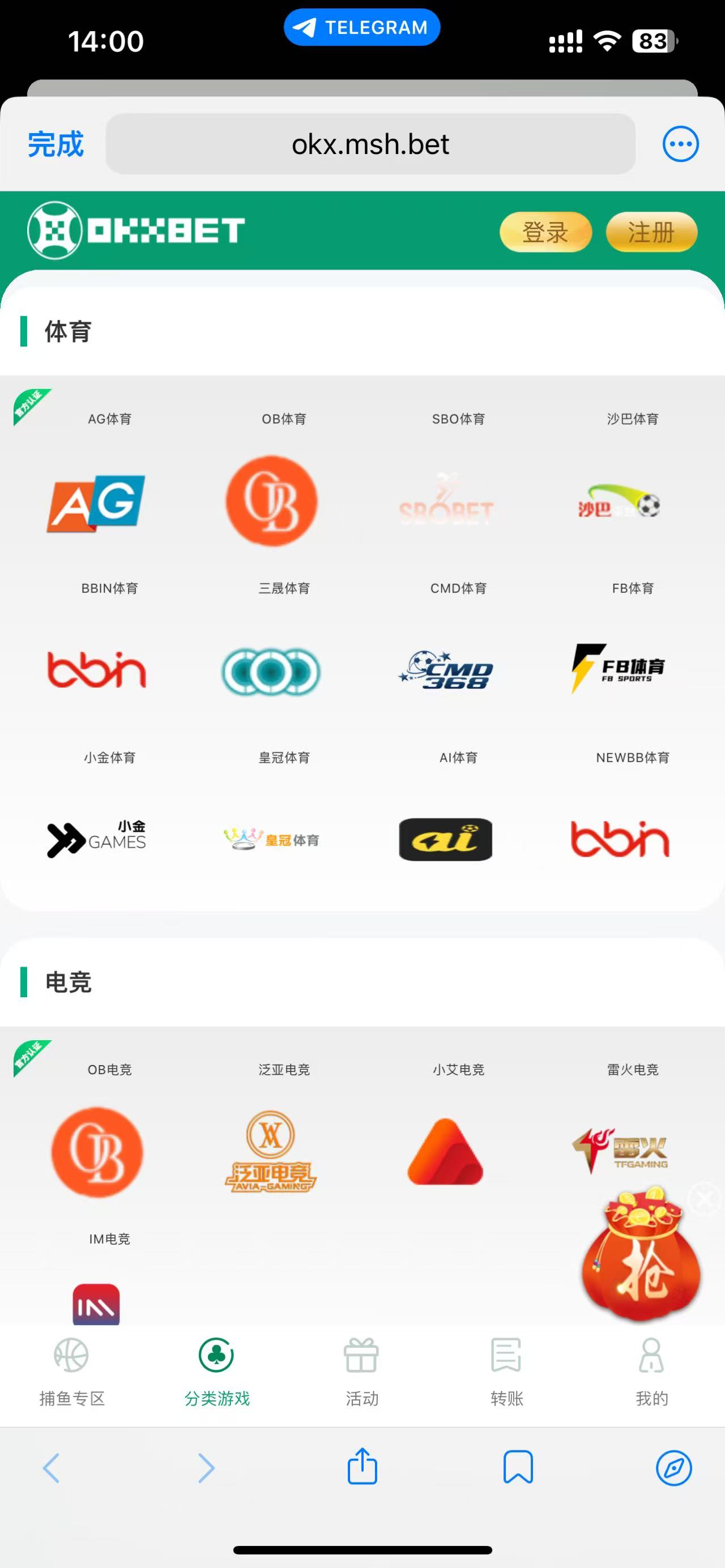This screenshot has width=725, height=1568.
Task: Select the CMD体育 CMD368 tile
Action: (446, 670)
